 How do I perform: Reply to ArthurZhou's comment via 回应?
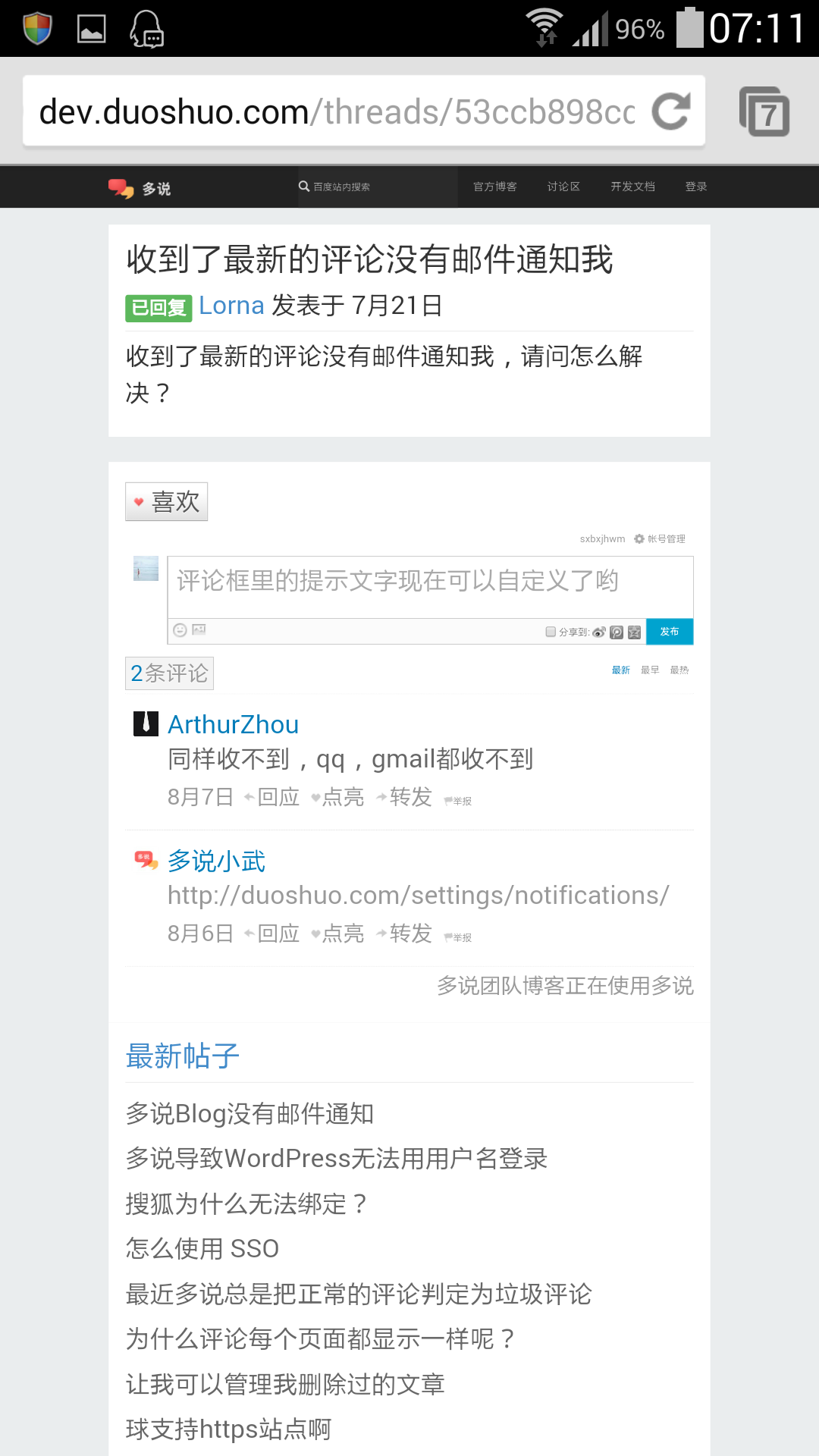coord(273,797)
